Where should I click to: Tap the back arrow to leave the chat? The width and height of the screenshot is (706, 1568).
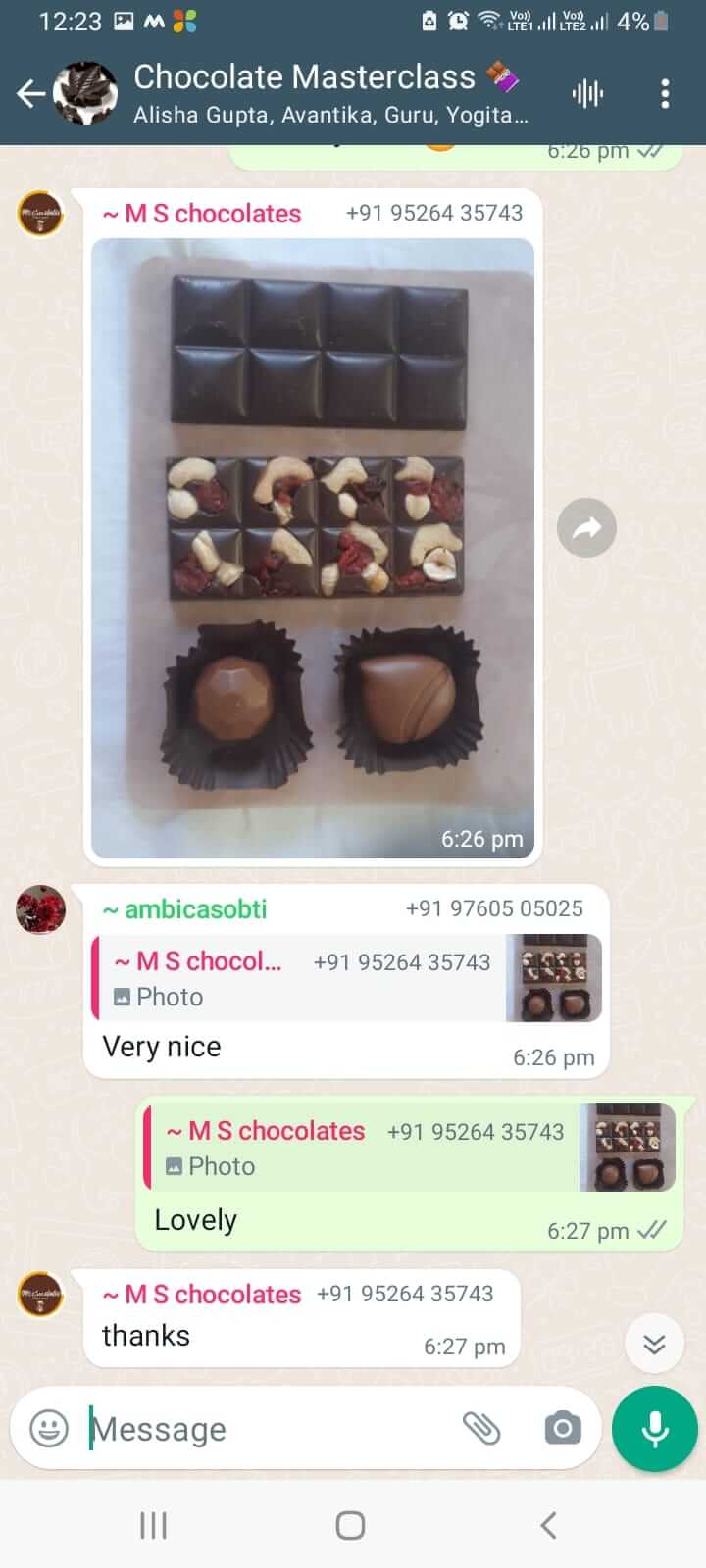(x=30, y=93)
